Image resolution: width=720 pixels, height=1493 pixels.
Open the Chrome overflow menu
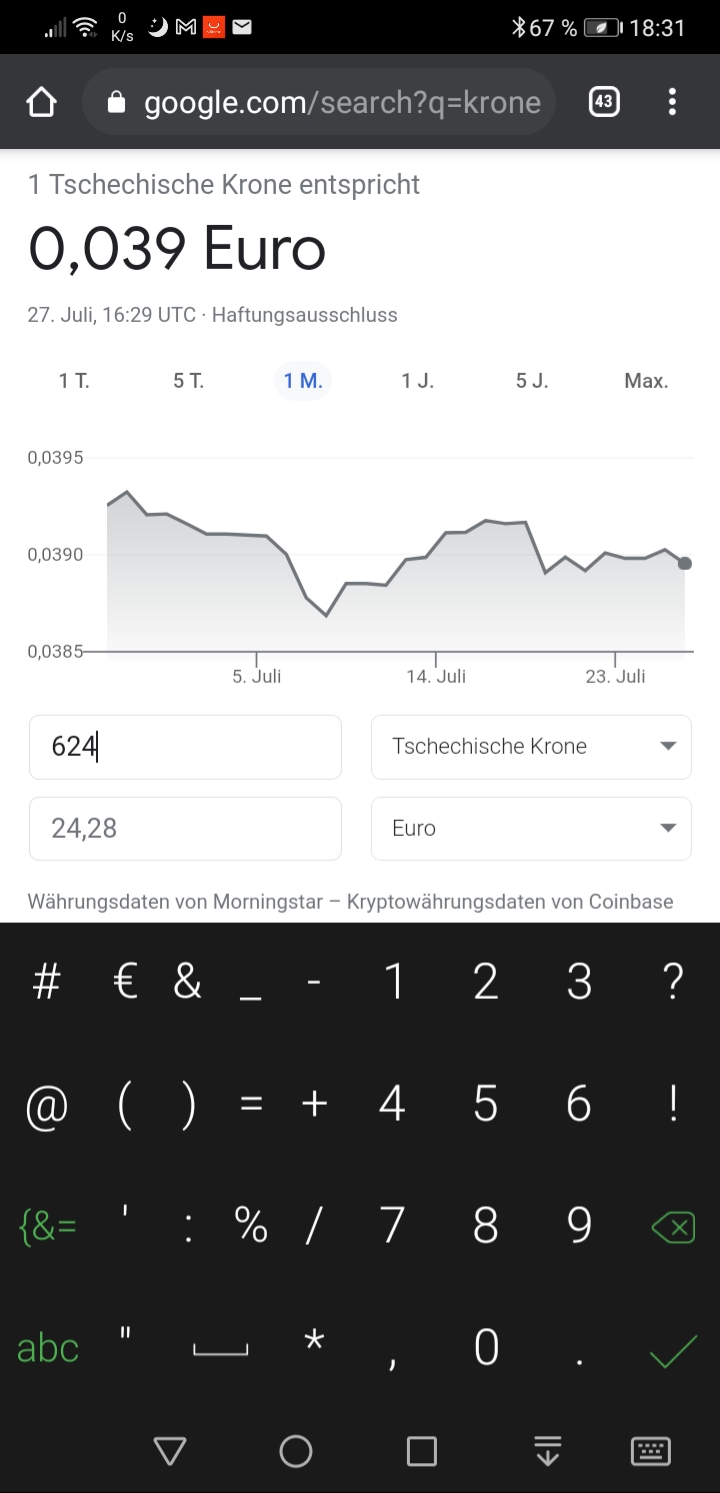click(x=672, y=101)
